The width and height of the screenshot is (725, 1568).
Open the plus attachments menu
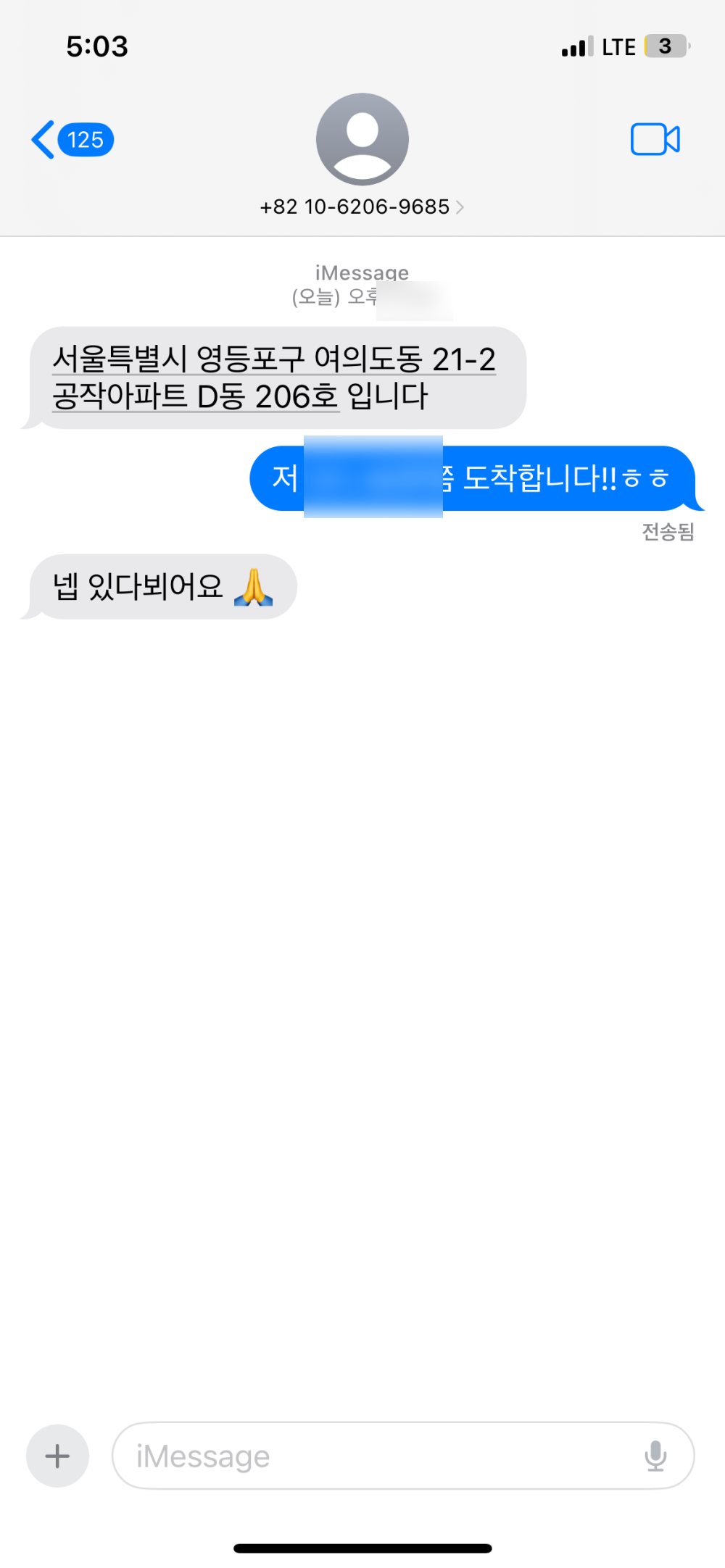pyautogui.click(x=57, y=1456)
